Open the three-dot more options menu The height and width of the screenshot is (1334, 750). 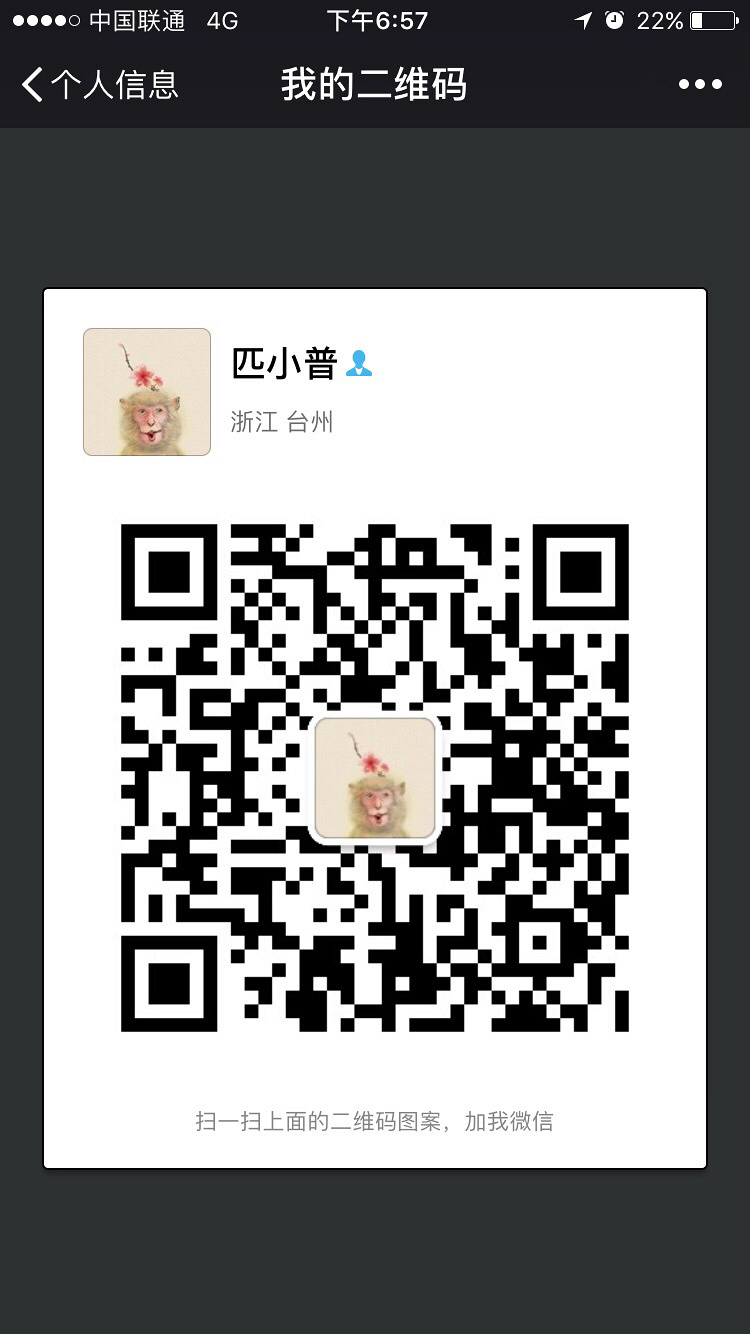click(700, 85)
